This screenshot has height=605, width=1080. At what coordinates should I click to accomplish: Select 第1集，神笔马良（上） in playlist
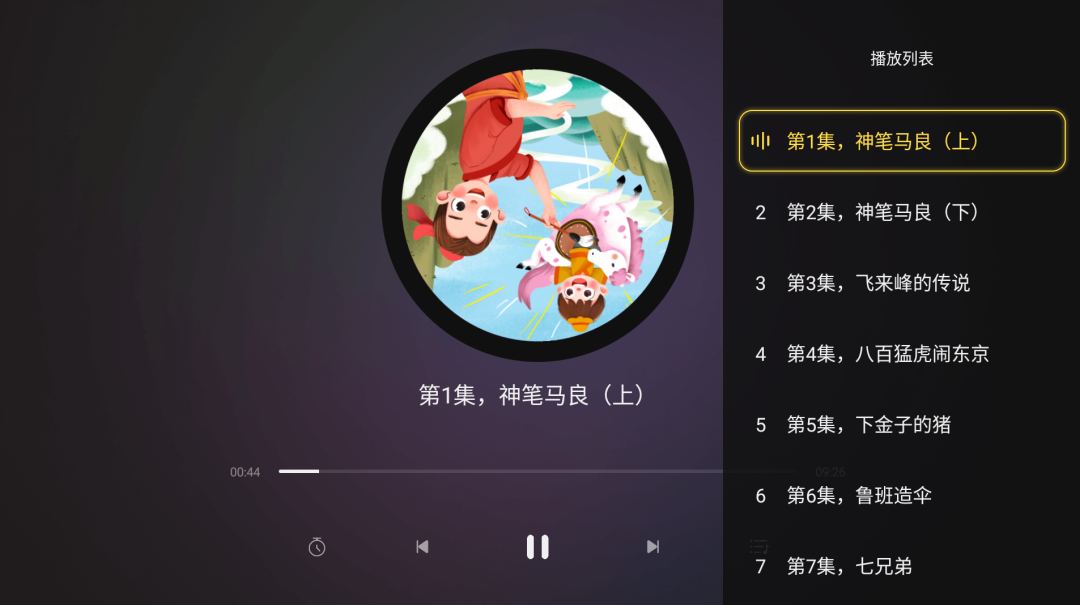901,141
